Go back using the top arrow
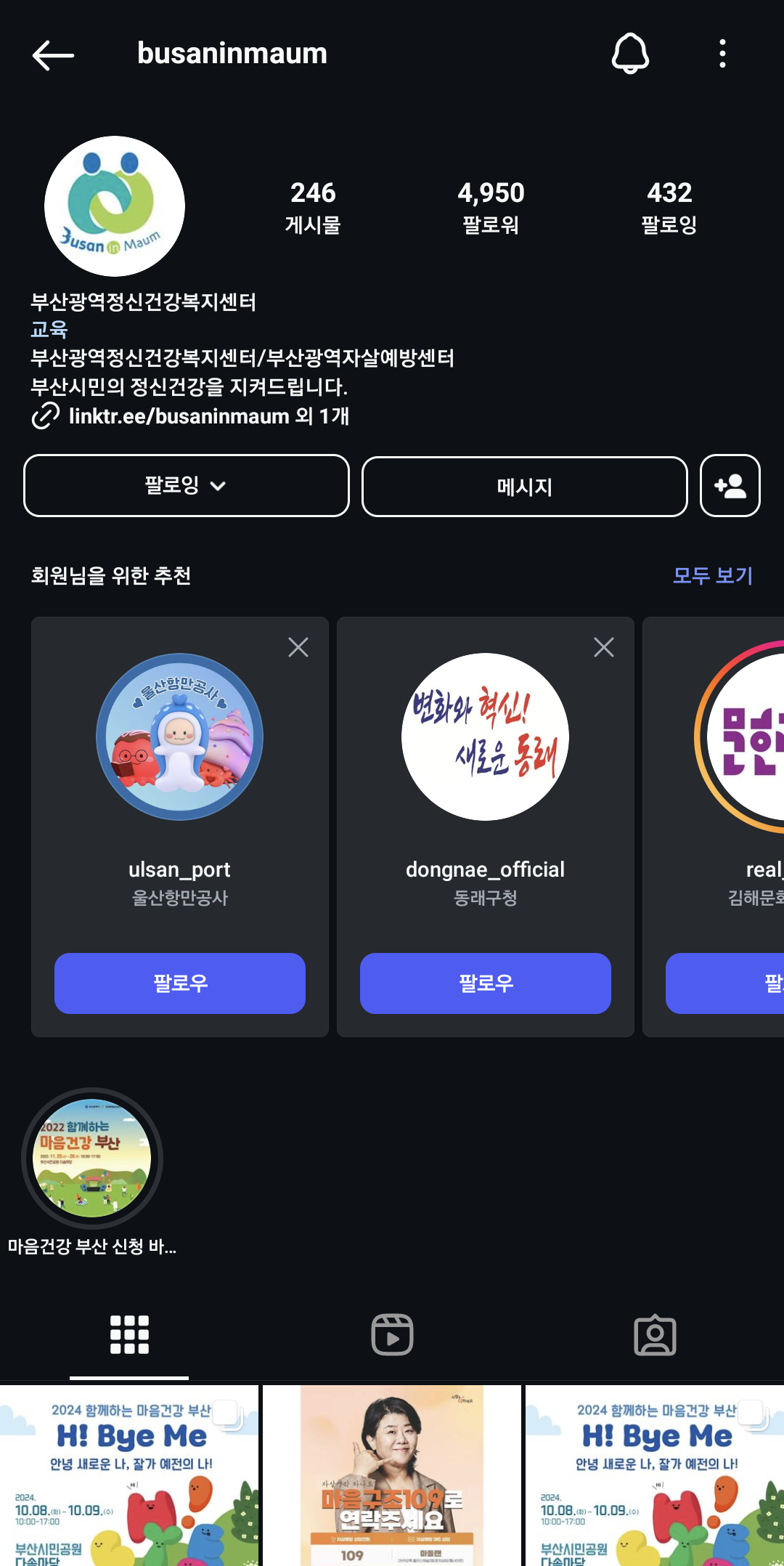 (x=53, y=54)
